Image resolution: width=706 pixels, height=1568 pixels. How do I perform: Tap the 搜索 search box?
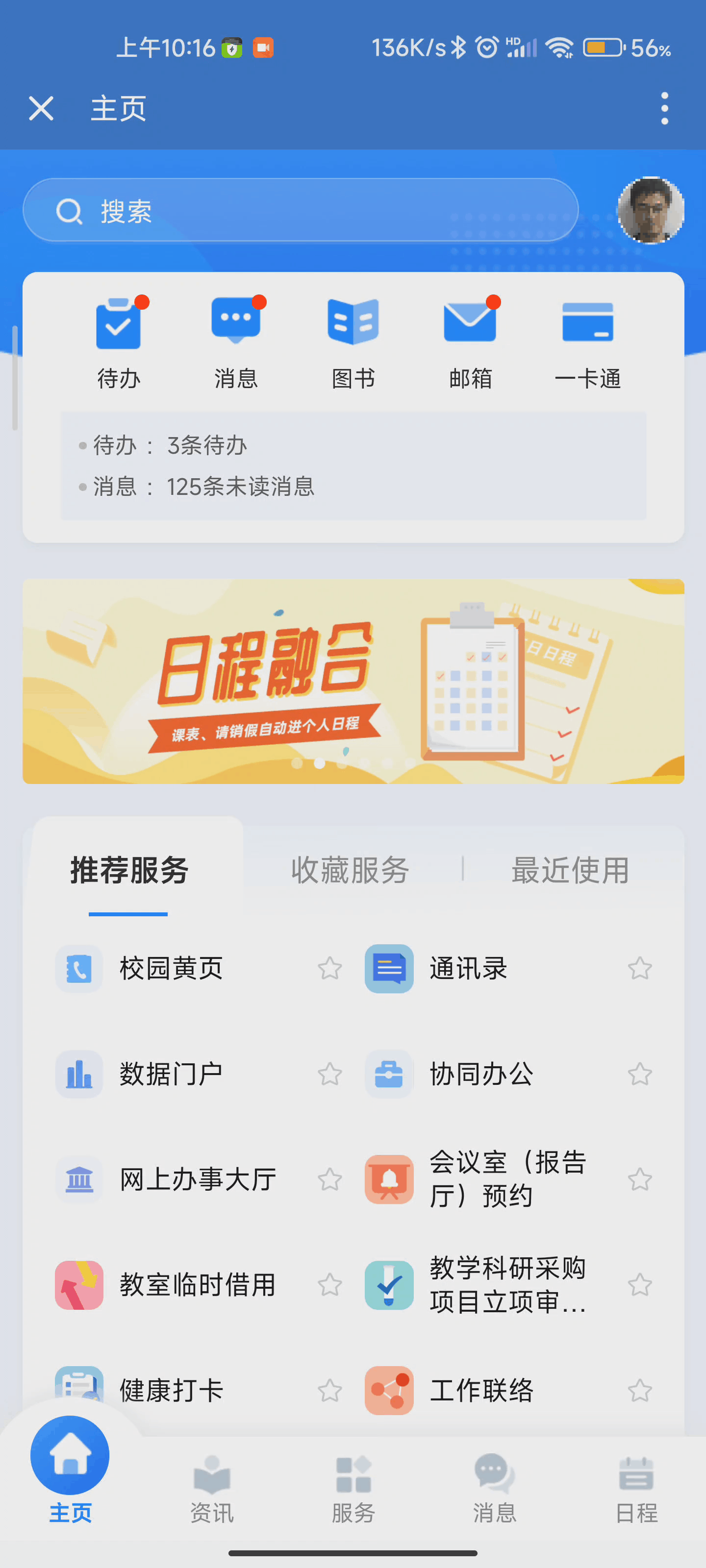(x=300, y=211)
